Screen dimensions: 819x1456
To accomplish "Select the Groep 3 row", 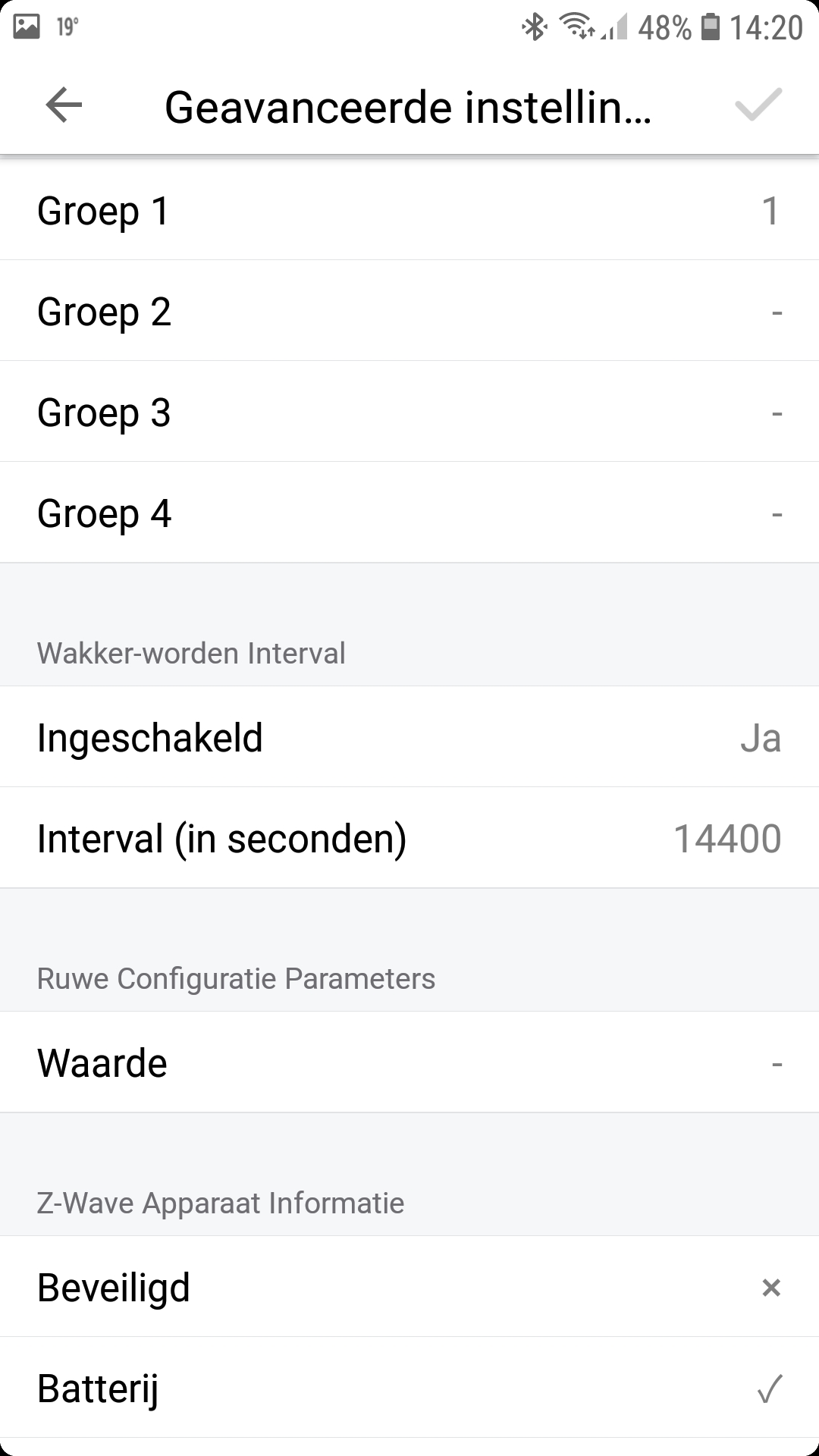I will click(409, 412).
